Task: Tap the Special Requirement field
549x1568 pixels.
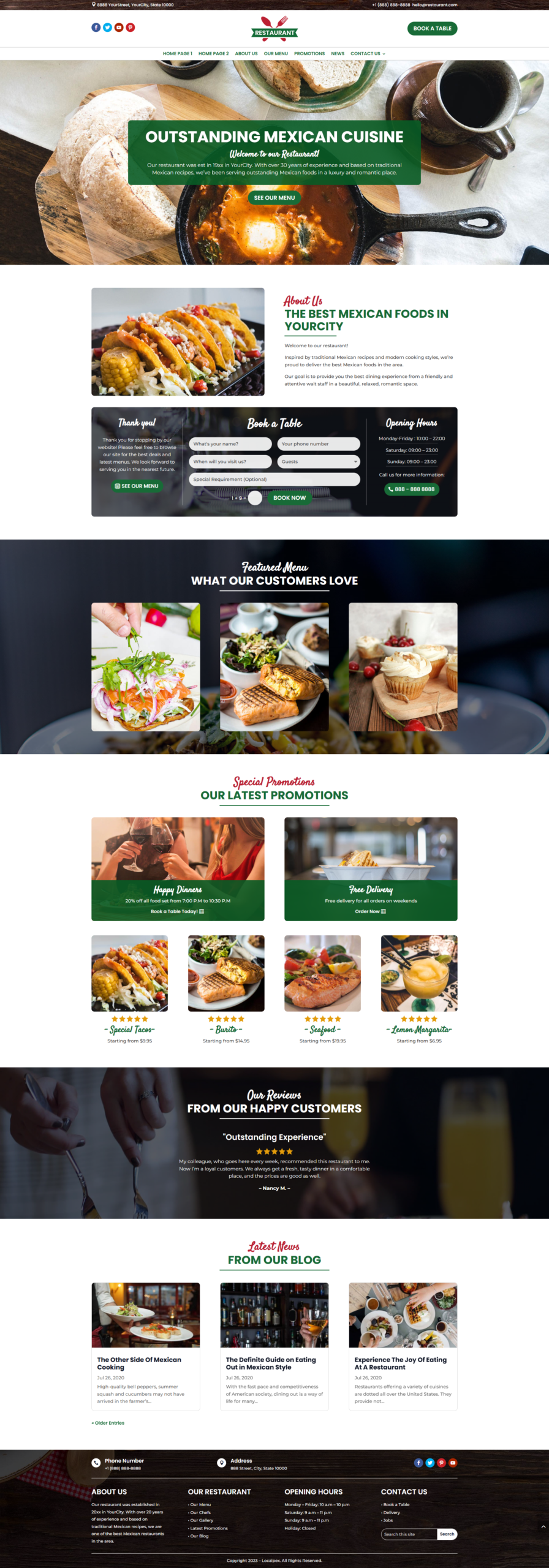Action: [274, 480]
